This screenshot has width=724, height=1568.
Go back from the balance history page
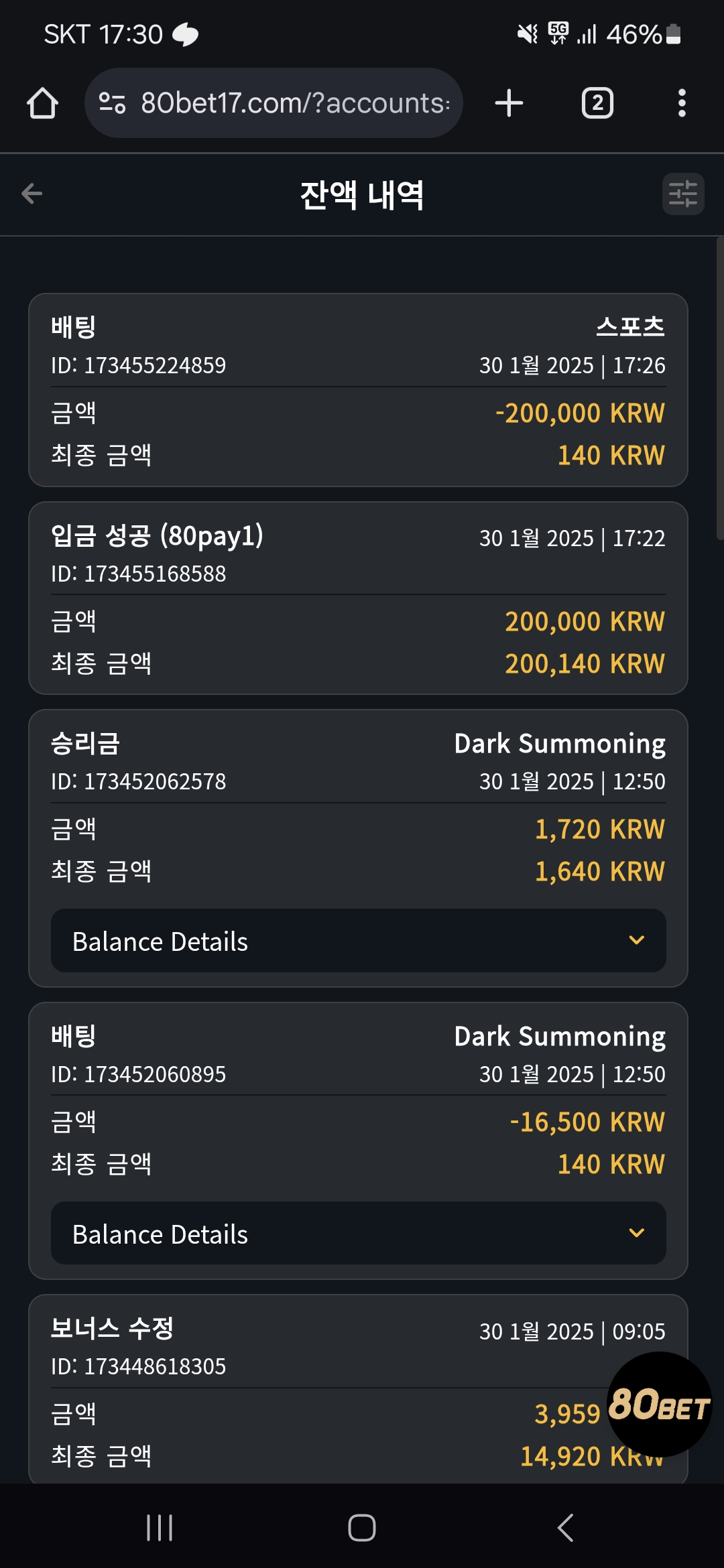[x=32, y=194]
